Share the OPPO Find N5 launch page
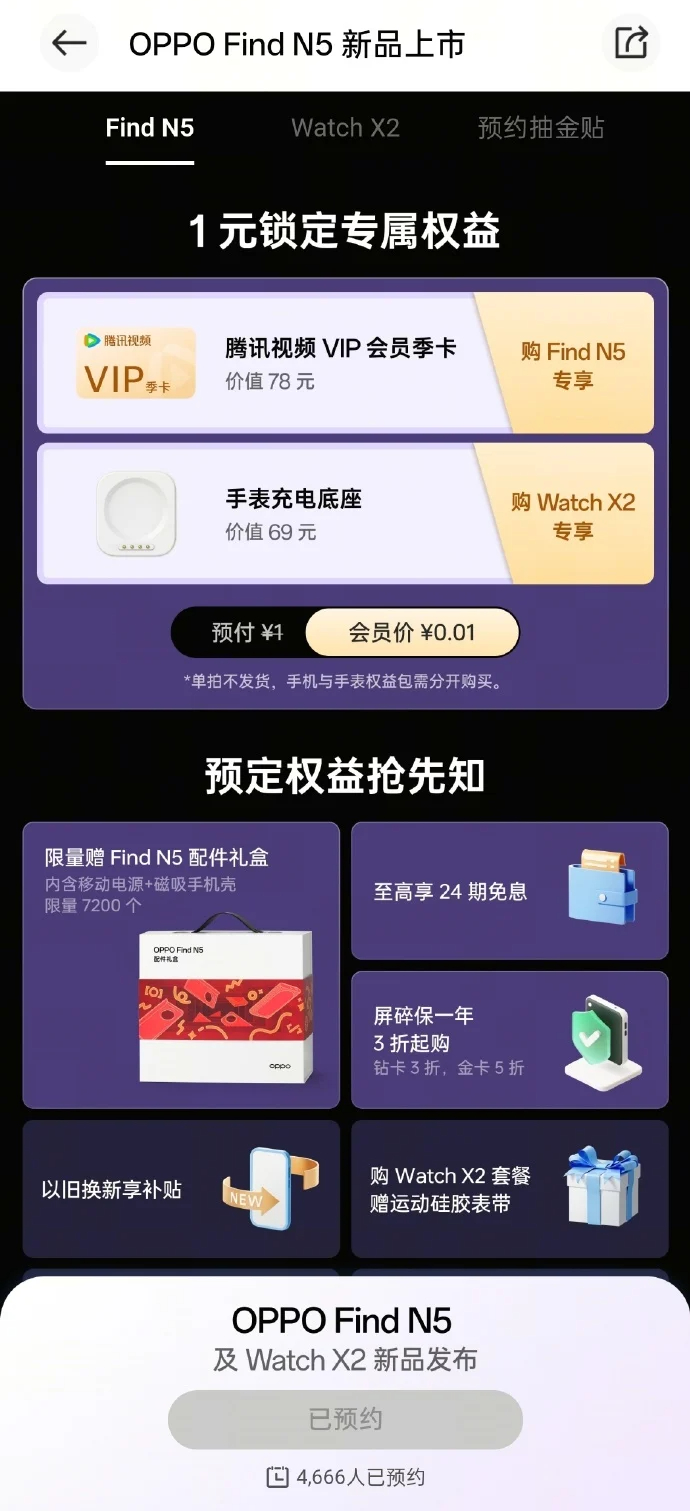690x1511 pixels. [x=630, y=43]
